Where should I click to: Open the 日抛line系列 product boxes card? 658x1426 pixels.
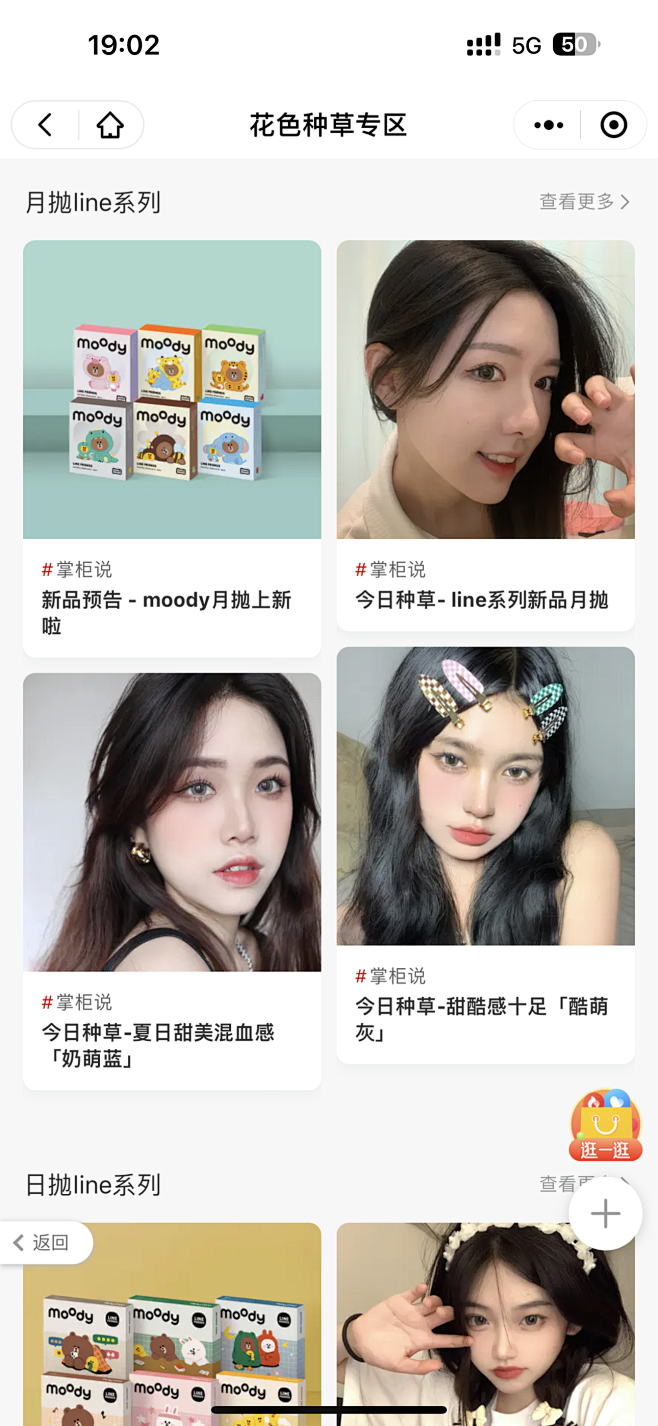click(172, 1320)
